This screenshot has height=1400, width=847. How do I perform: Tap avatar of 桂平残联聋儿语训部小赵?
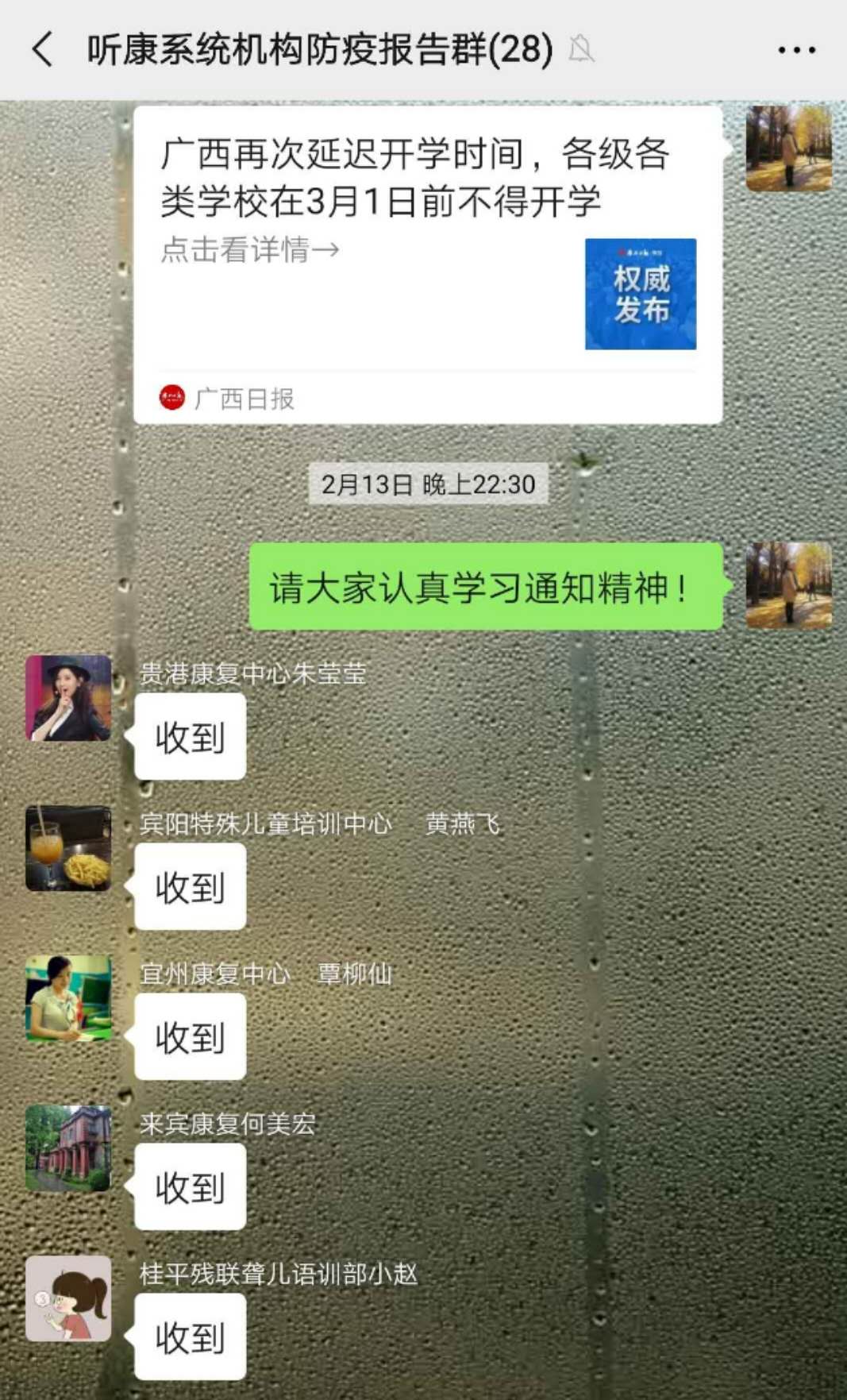click(x=68, y=1298)
